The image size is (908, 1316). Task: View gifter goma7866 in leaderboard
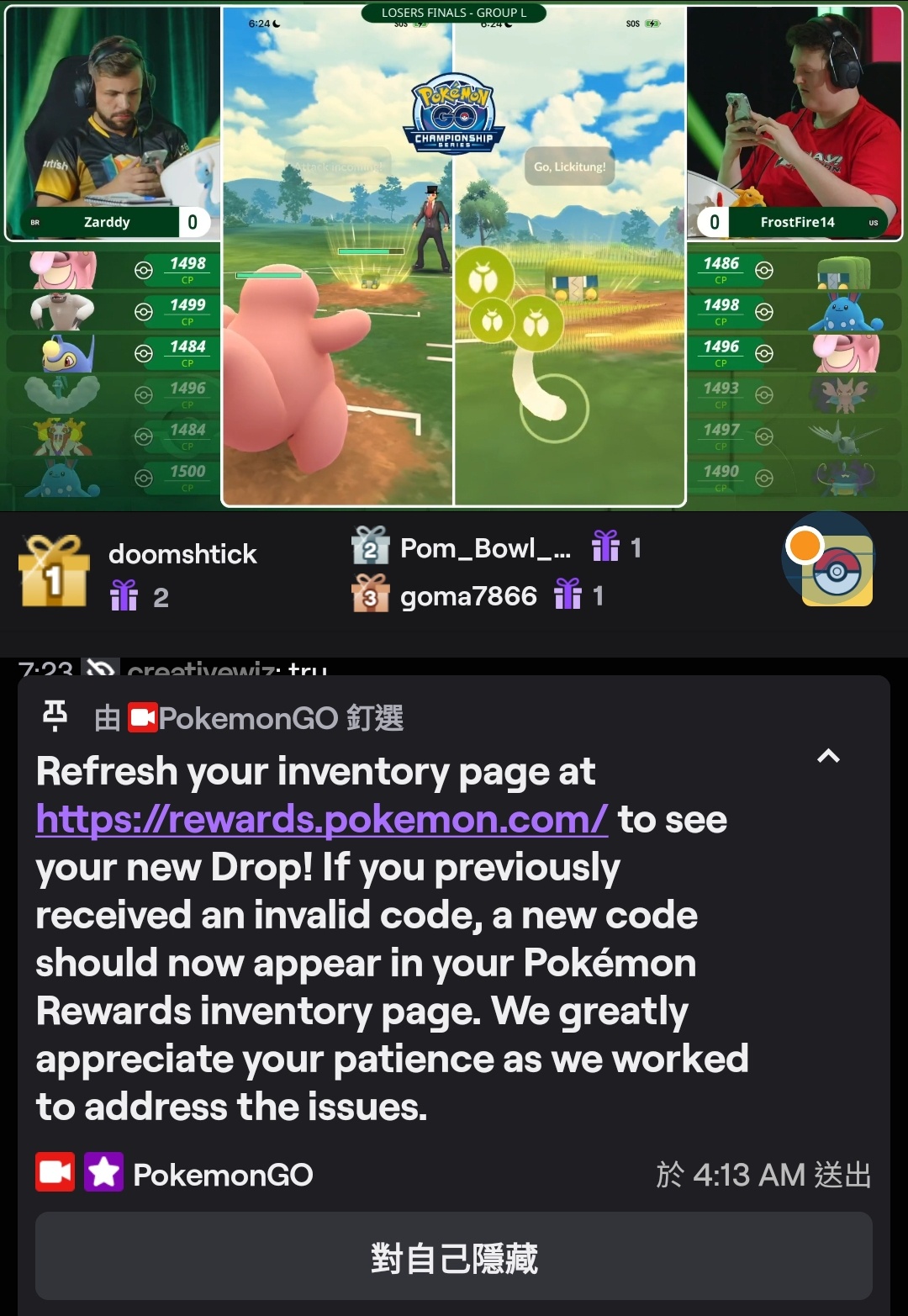pyautogui.click(x=467, y=596)
